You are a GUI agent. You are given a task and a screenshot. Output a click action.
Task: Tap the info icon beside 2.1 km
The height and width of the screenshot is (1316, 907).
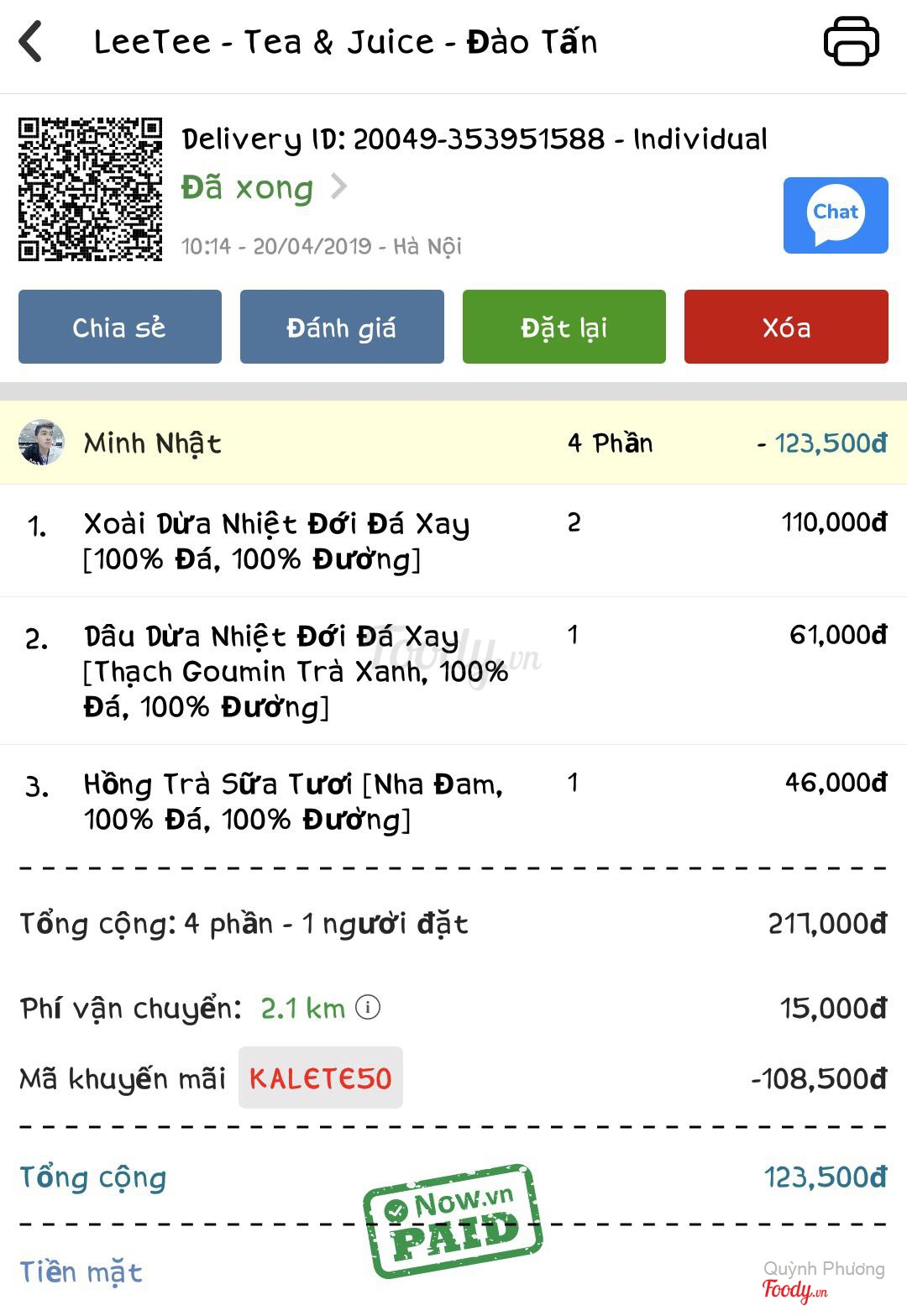click(x=368, y=1007)
